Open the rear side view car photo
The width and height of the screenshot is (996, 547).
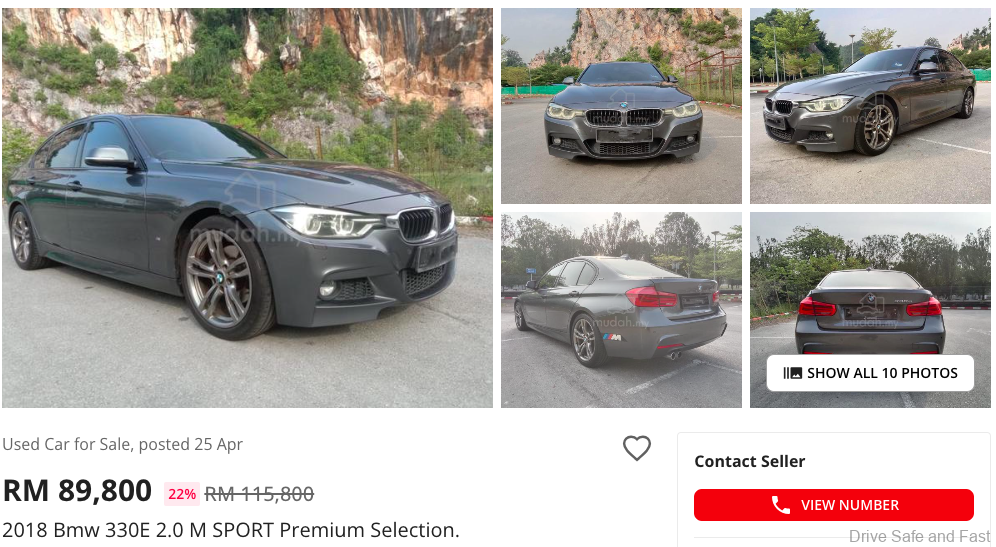[x=621, y=310]
